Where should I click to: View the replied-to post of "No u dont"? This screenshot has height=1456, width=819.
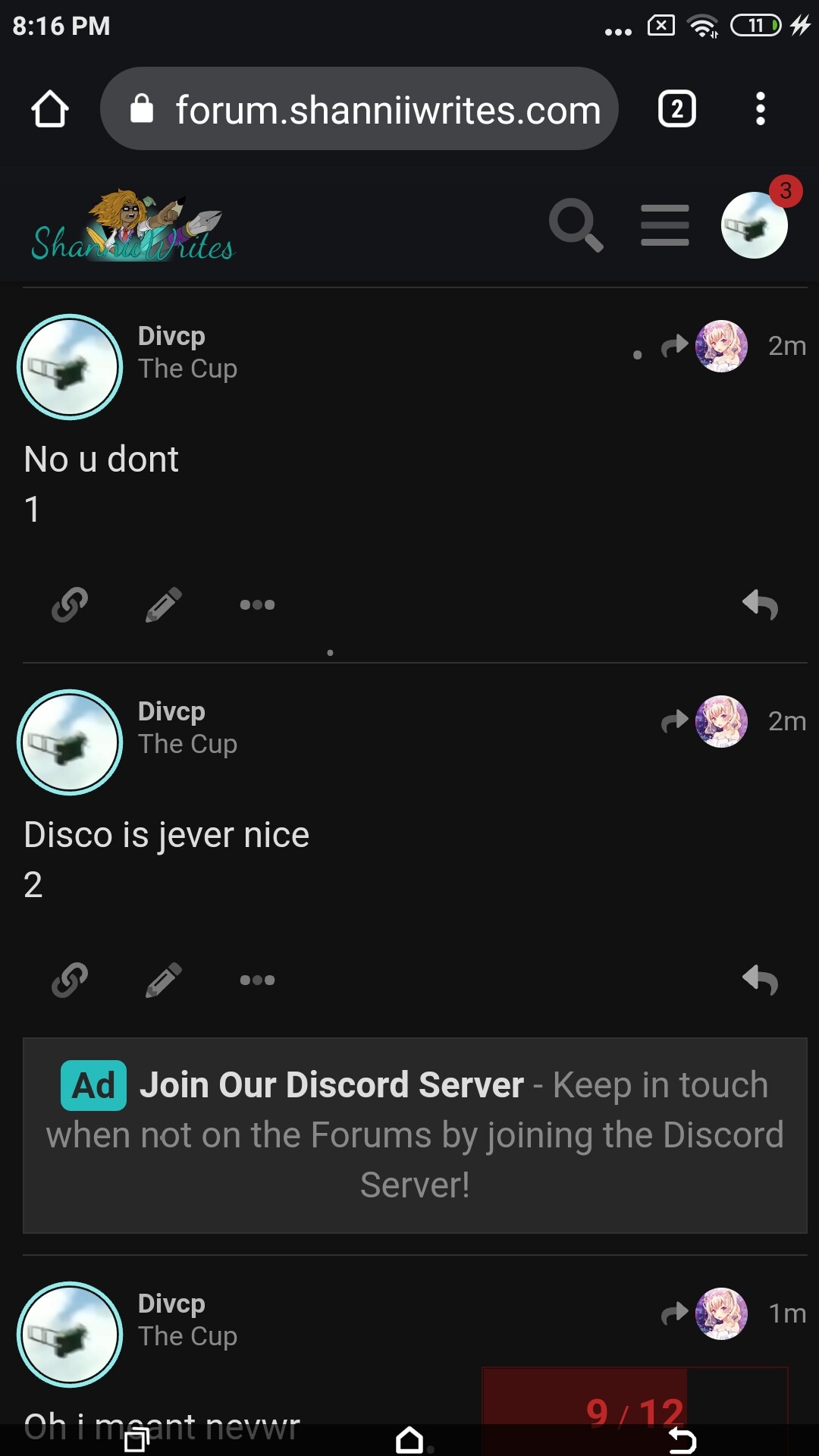click(704, 346)
